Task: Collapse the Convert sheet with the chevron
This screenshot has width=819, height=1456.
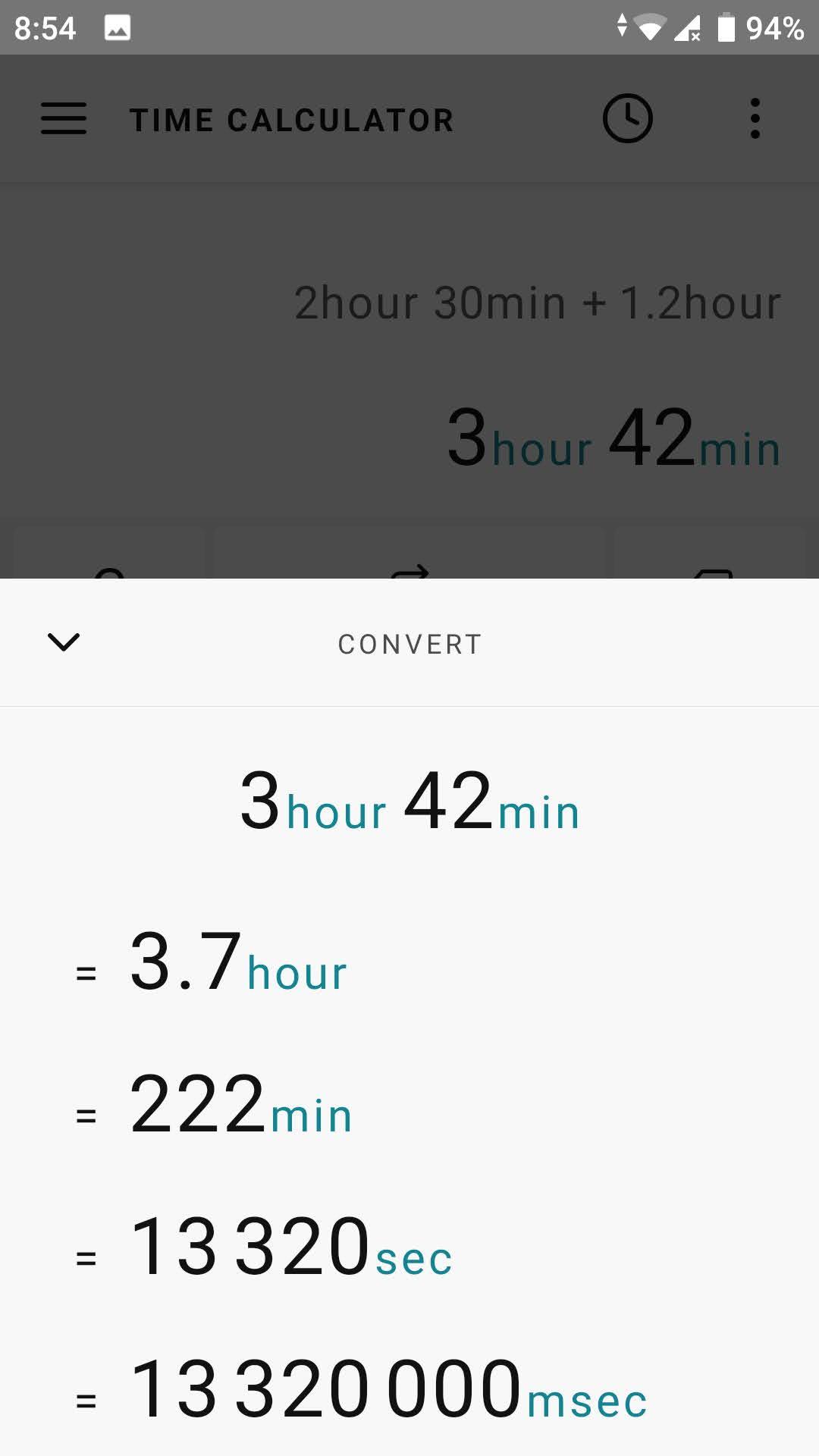Action: coord(64,642)
